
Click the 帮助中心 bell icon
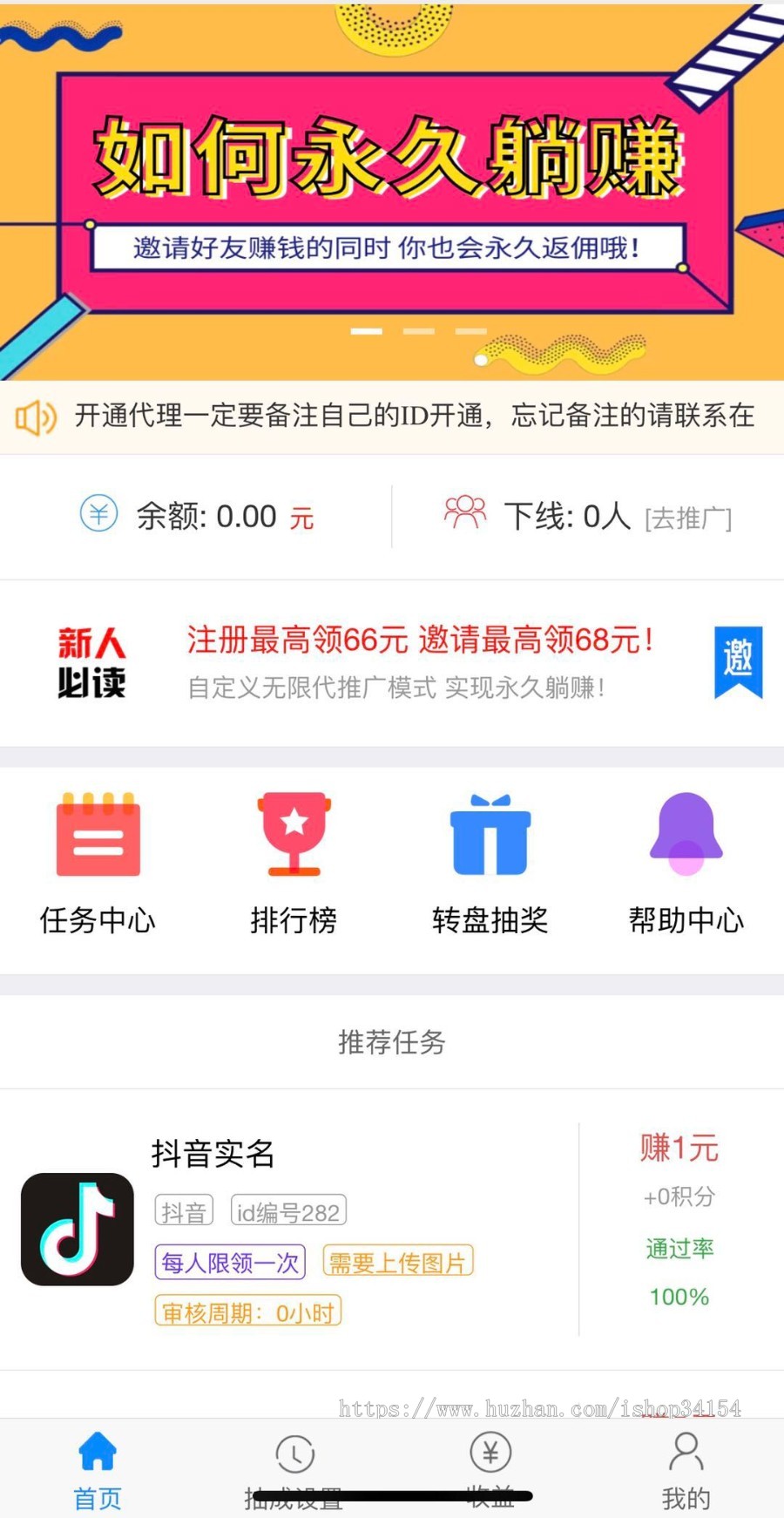pyautogui.click(x=686, y=834)
